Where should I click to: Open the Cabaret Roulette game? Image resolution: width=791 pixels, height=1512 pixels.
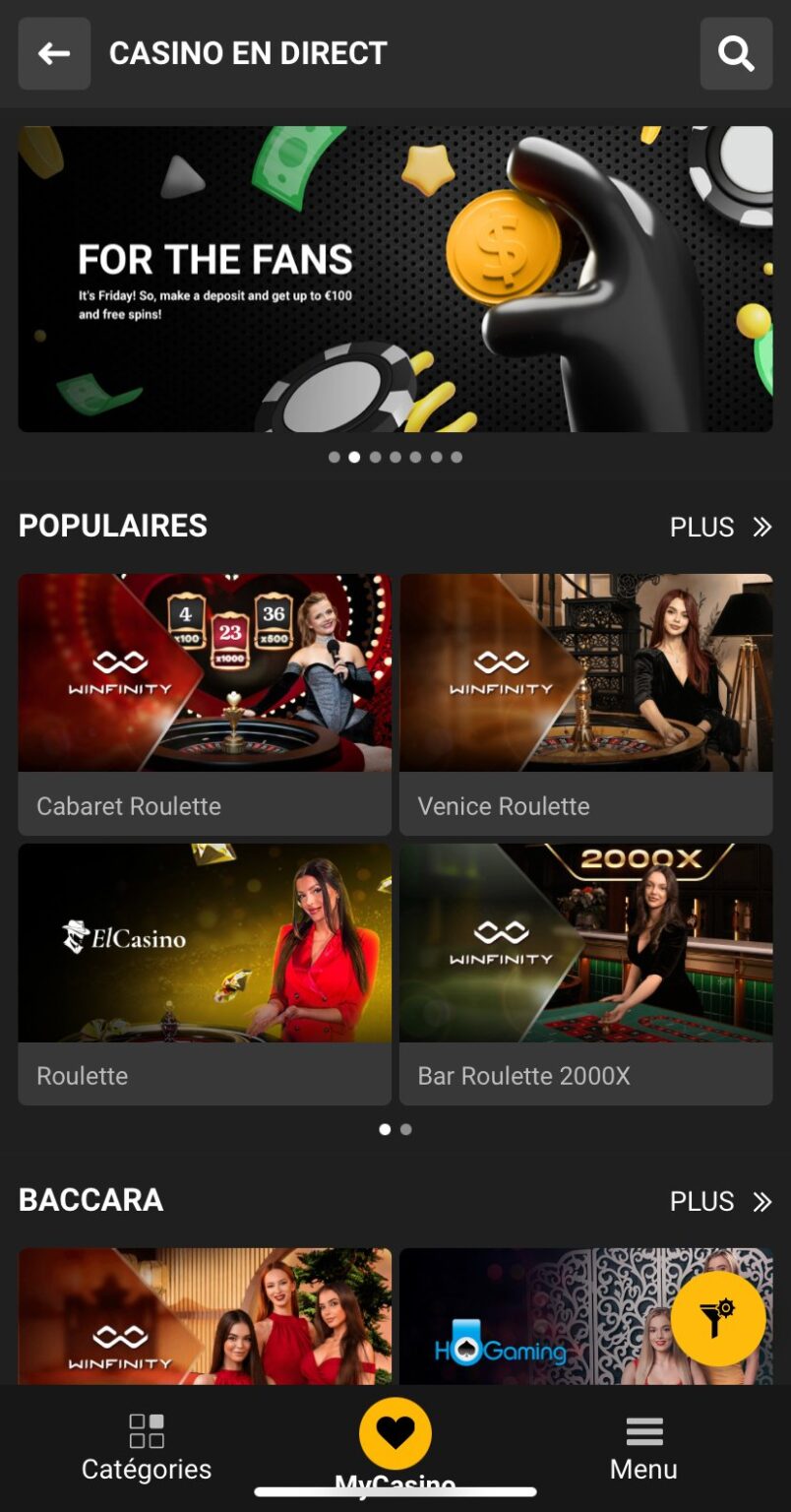[x=204, y=701]
